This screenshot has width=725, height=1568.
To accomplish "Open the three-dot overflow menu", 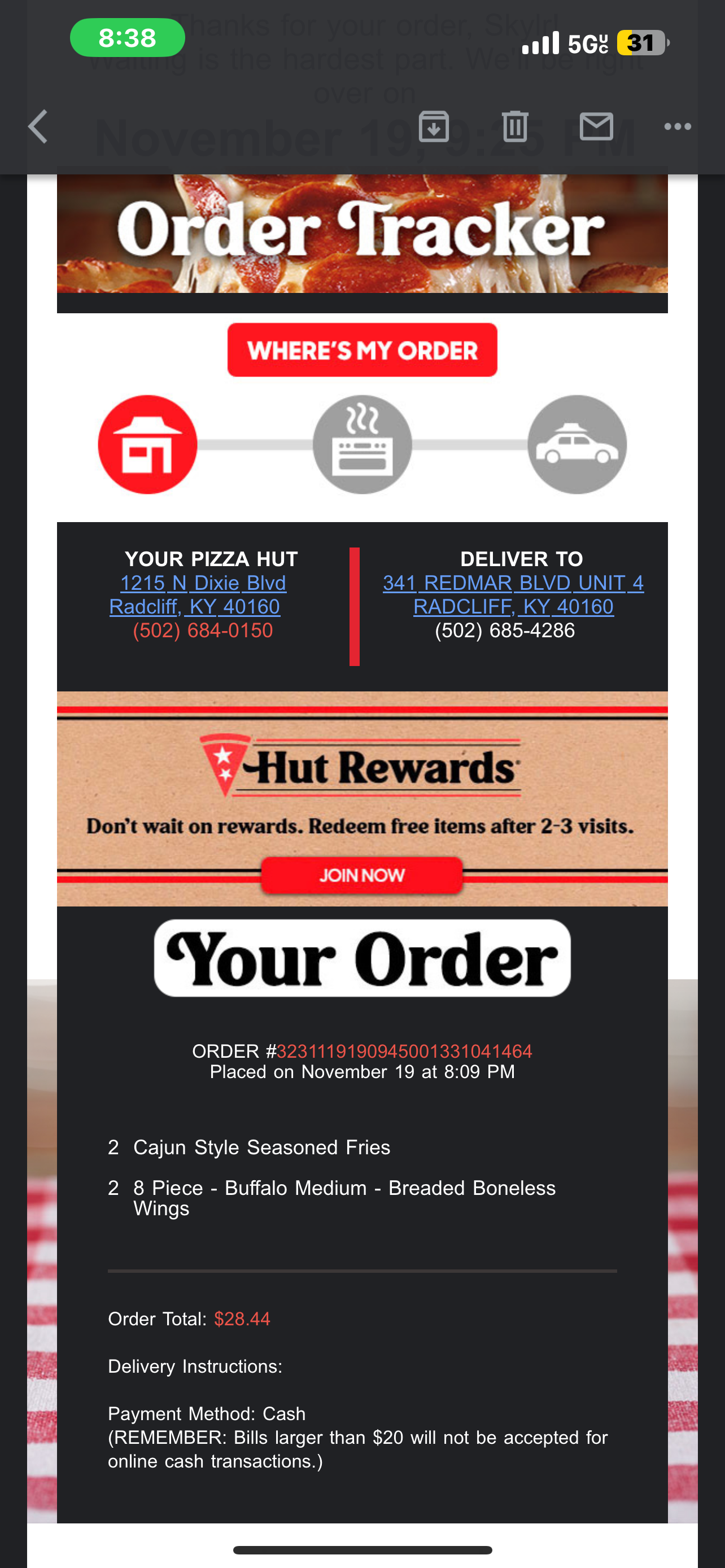I will coord(677,126).
